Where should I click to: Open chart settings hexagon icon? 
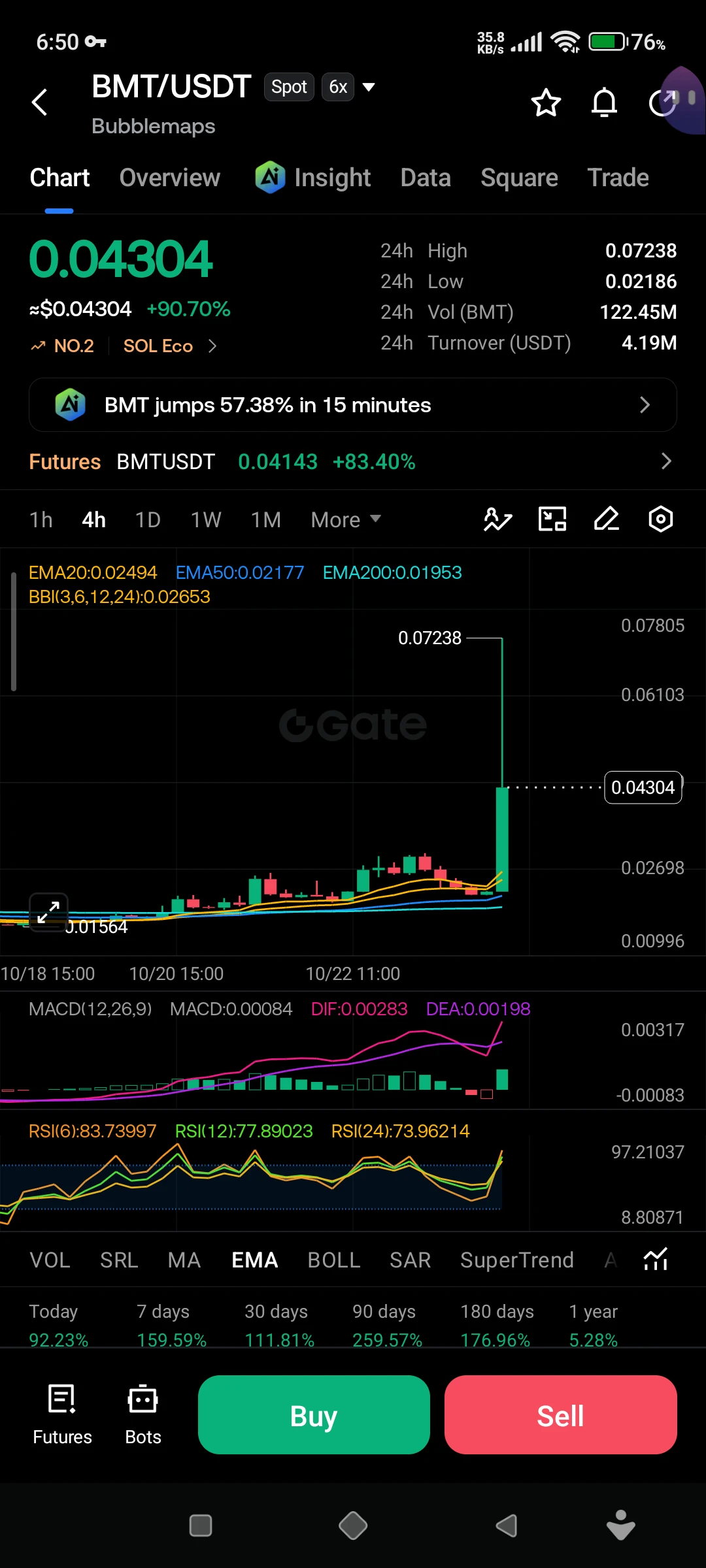pos(660,519)
